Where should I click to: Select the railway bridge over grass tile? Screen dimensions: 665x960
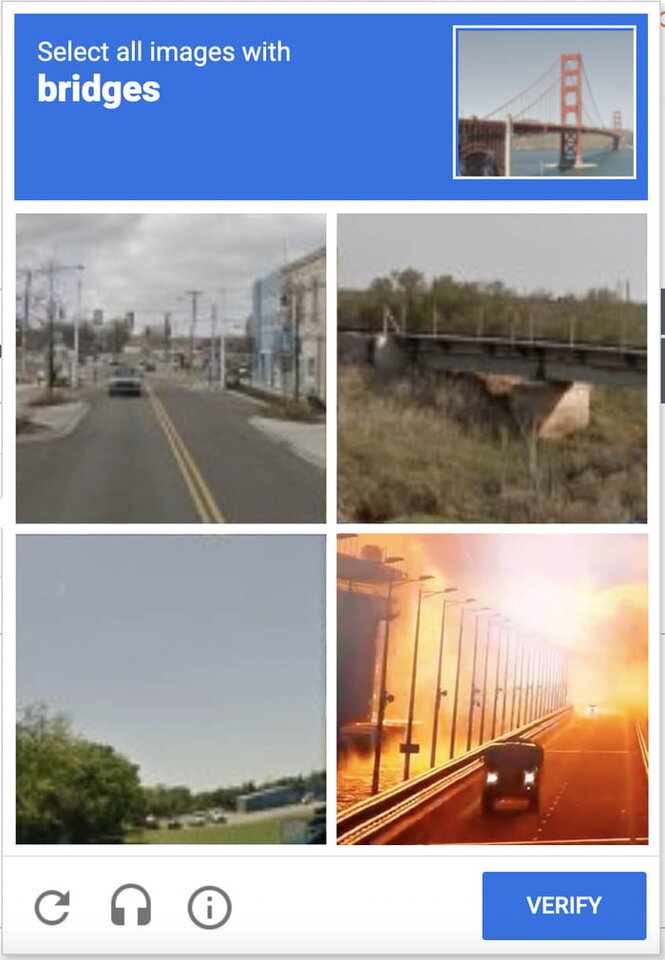[x=491, y=368]
